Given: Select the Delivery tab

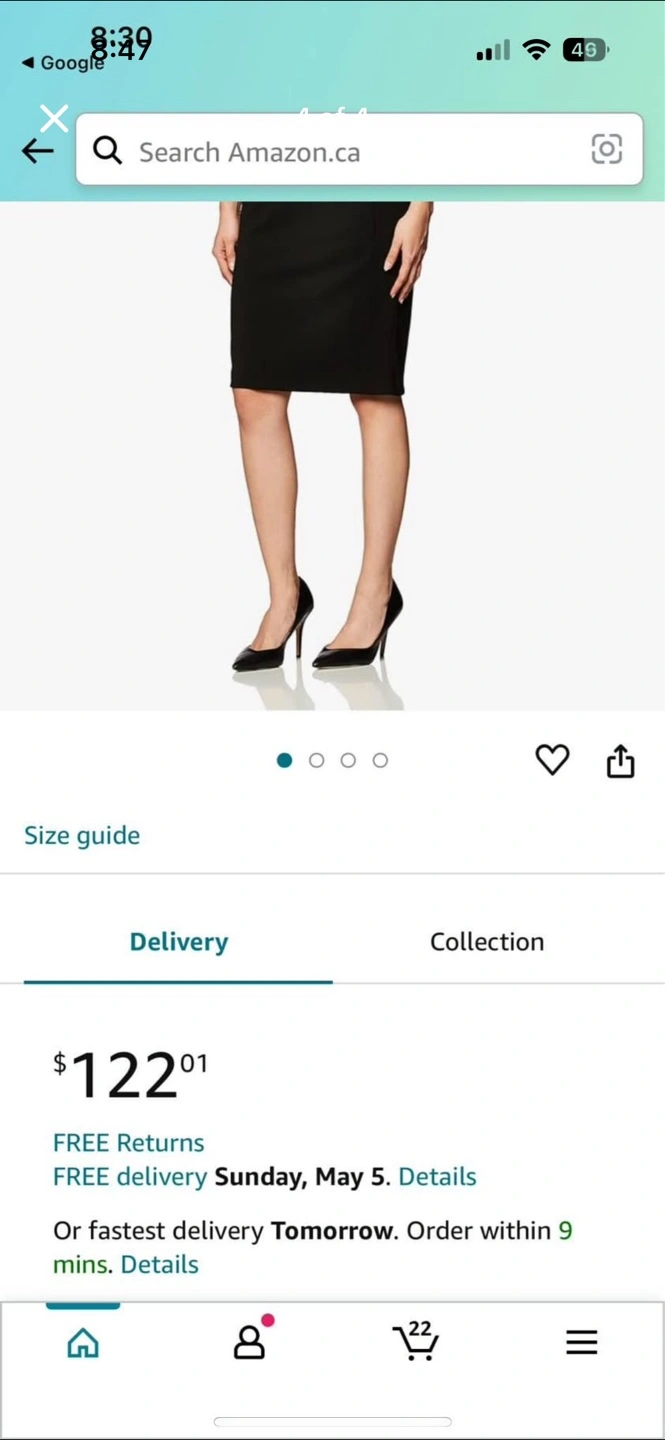Looking at the screenshot, I should (179, 941).
